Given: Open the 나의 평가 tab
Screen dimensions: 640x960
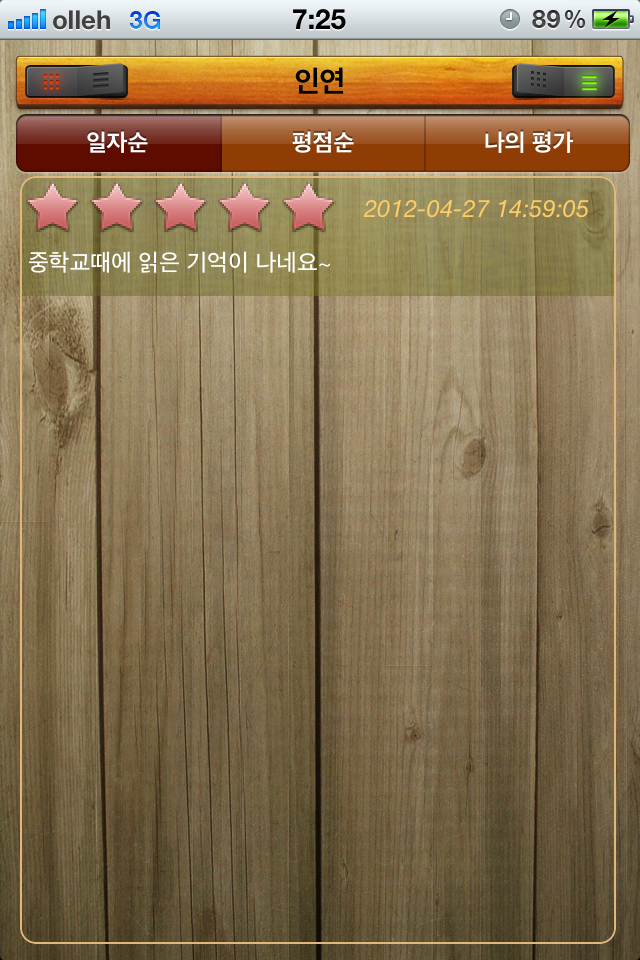Looking at the screenshot, I should pos(527,143).
